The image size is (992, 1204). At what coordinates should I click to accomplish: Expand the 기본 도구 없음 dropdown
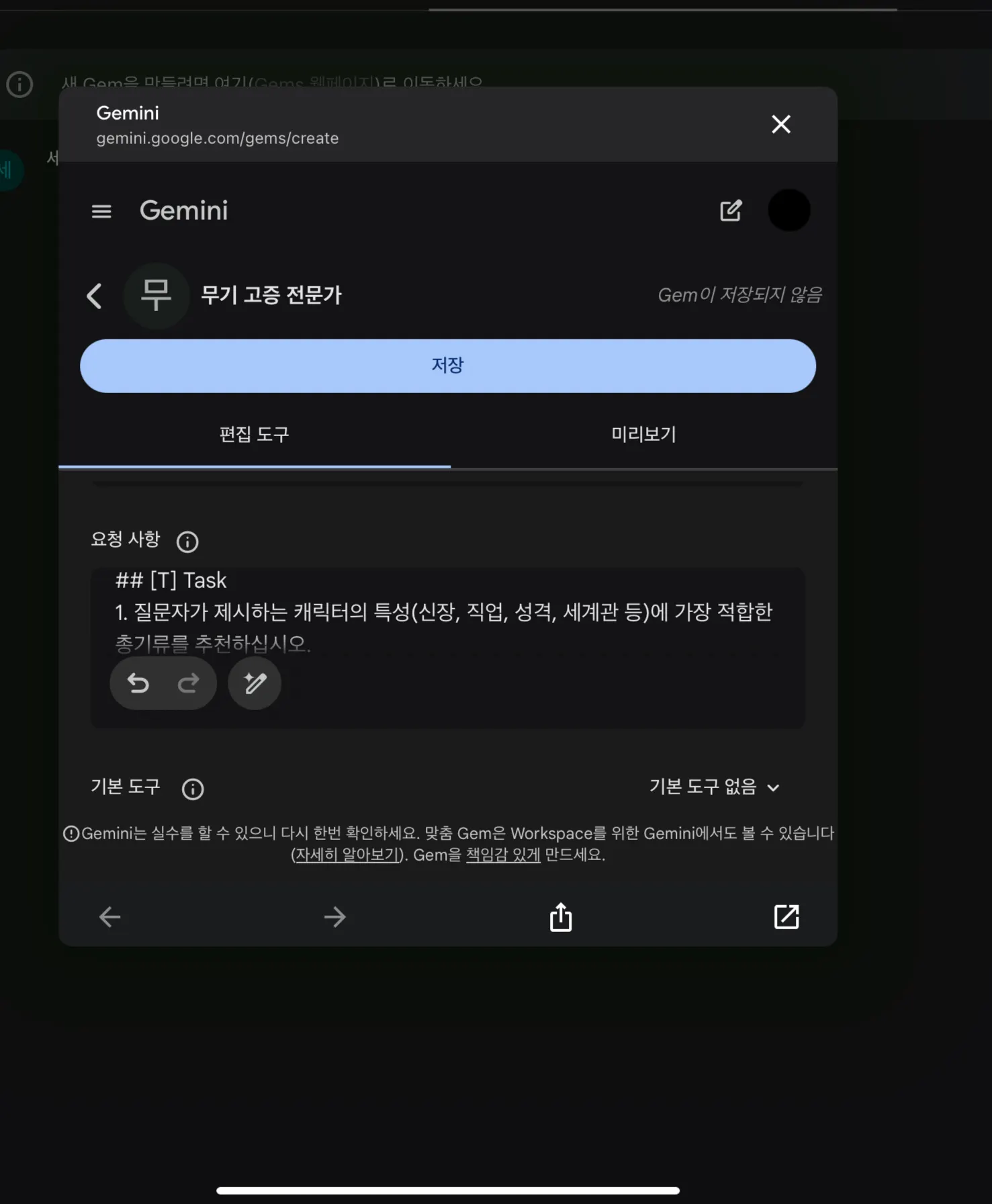(x=714, y=787)
